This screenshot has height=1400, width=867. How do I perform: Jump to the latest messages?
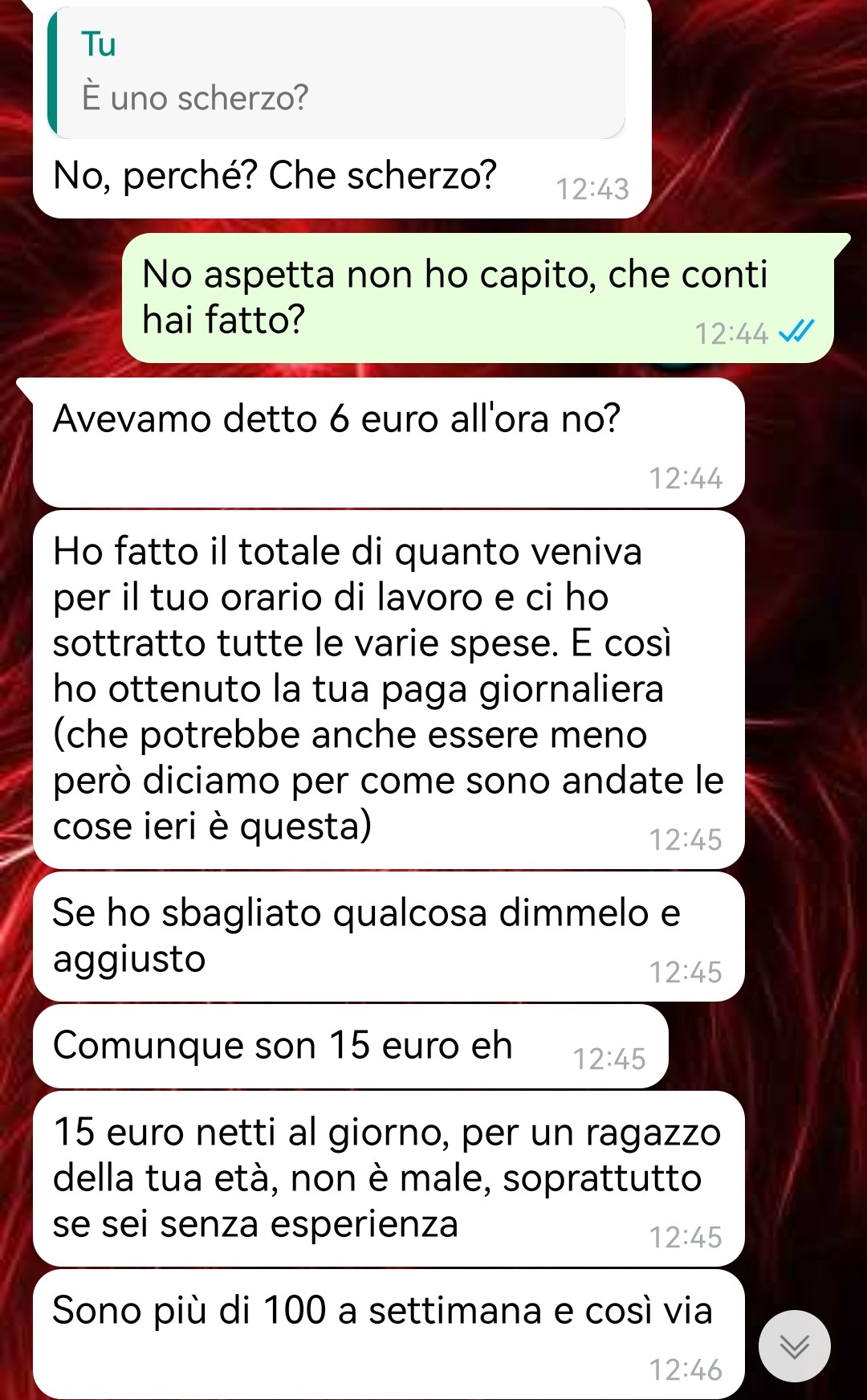coord(794,1346)
